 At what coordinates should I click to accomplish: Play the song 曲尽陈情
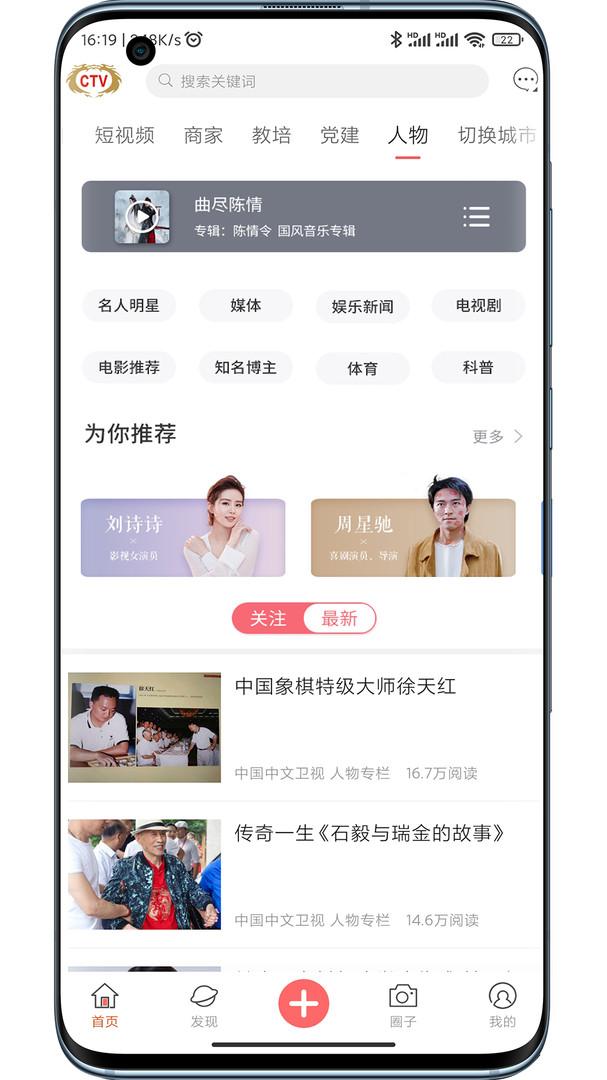142,216
